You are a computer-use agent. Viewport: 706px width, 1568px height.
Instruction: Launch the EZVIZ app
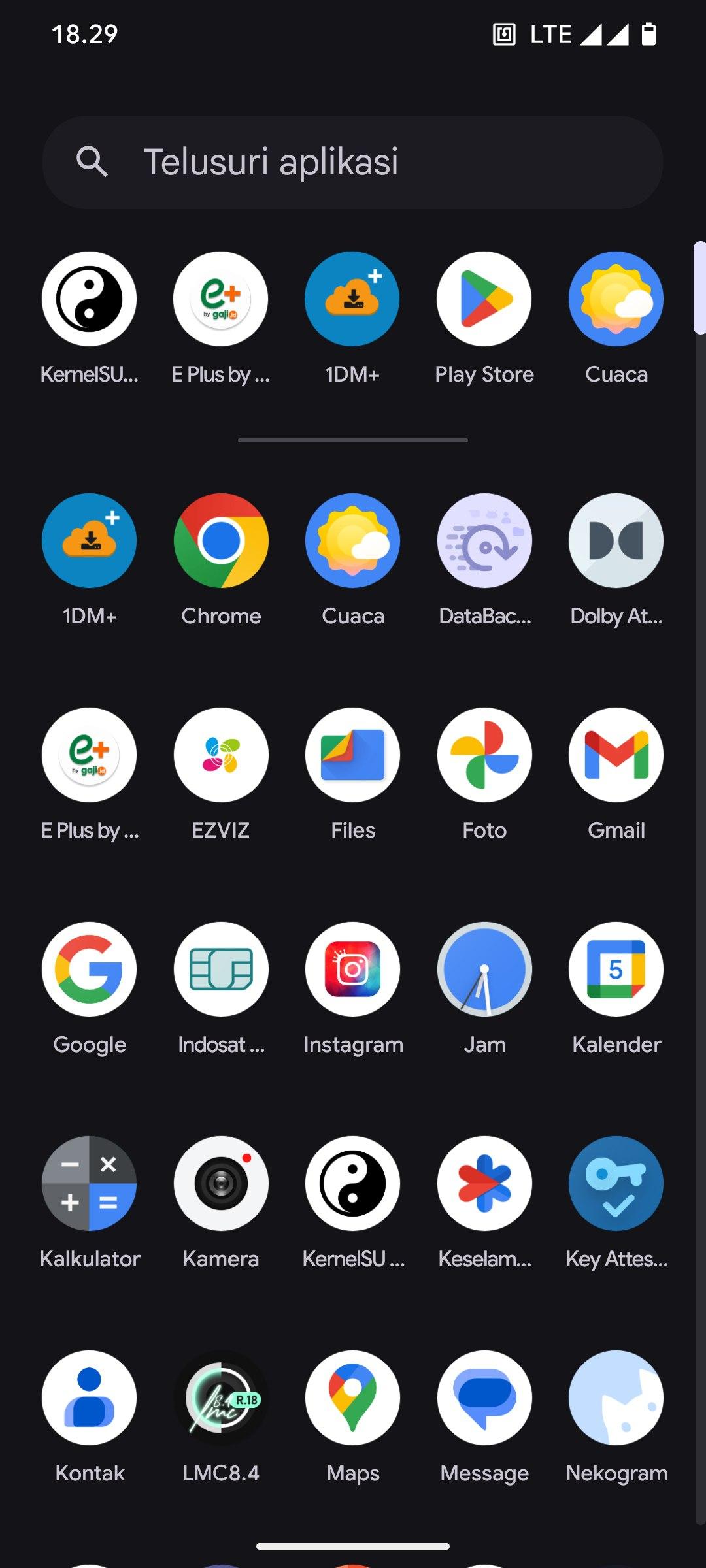(x=221, y=755)
